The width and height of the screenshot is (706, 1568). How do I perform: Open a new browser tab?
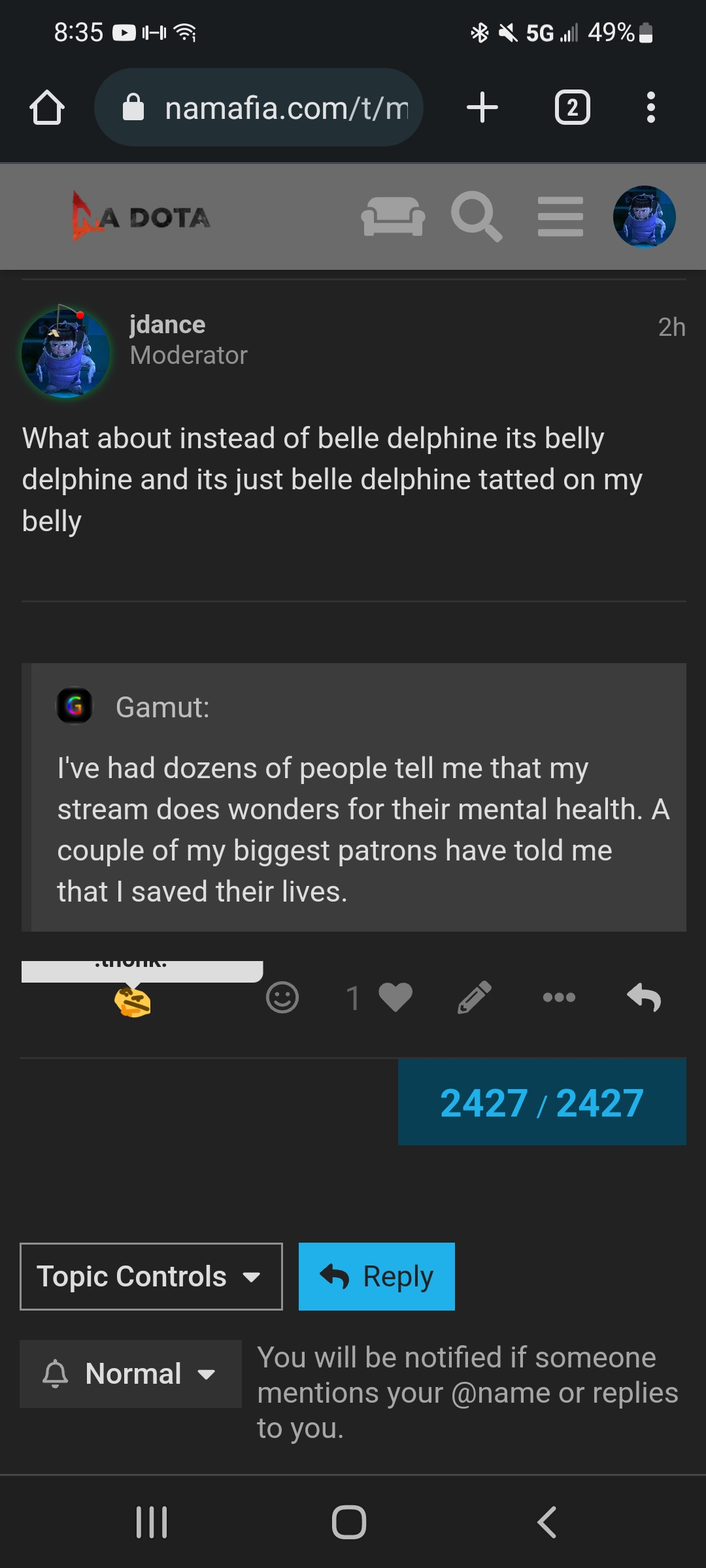[x=482, y=107]
